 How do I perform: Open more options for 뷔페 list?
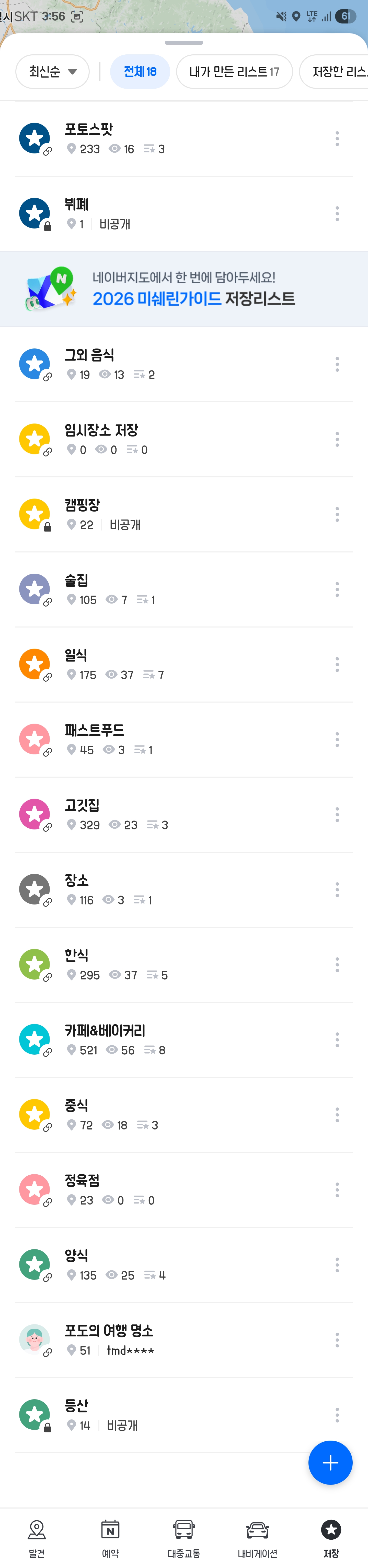click(337, 214)
